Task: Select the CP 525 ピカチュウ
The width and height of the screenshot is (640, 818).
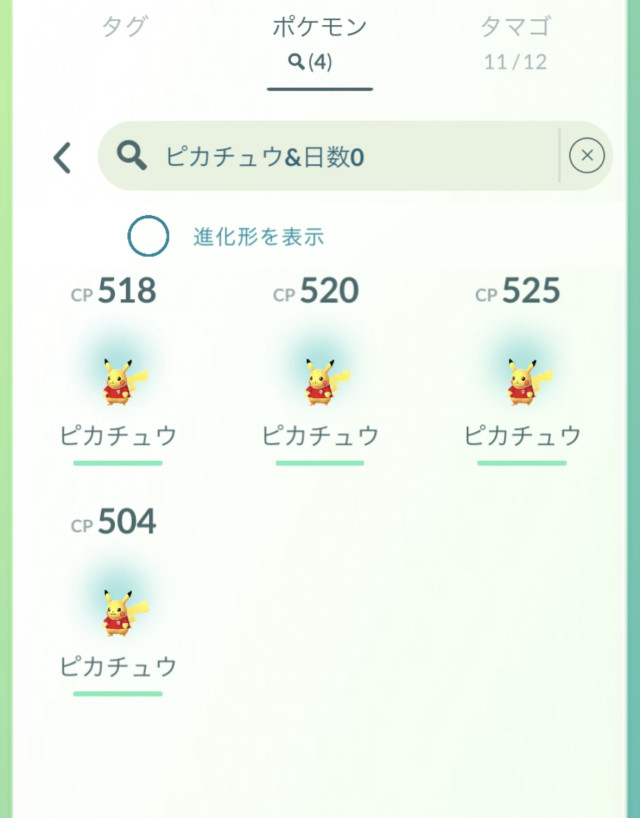Action: click(522, 382)
